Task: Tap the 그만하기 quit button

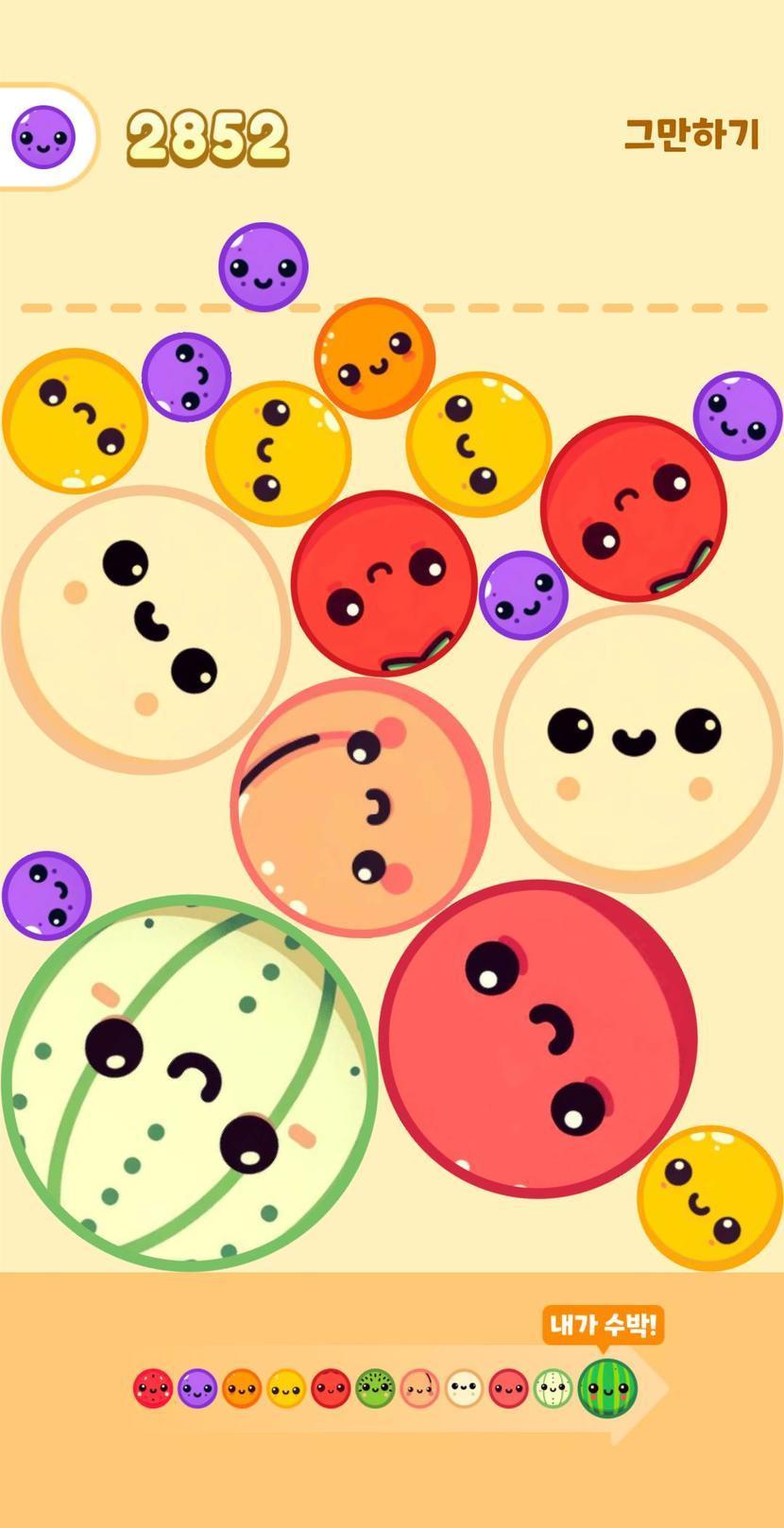Action: [x=691, y=134]
